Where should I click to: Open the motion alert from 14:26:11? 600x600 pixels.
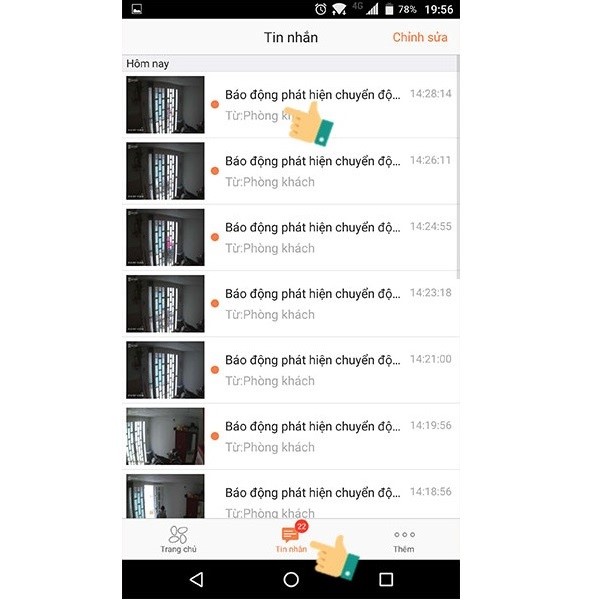coord(310,170)
